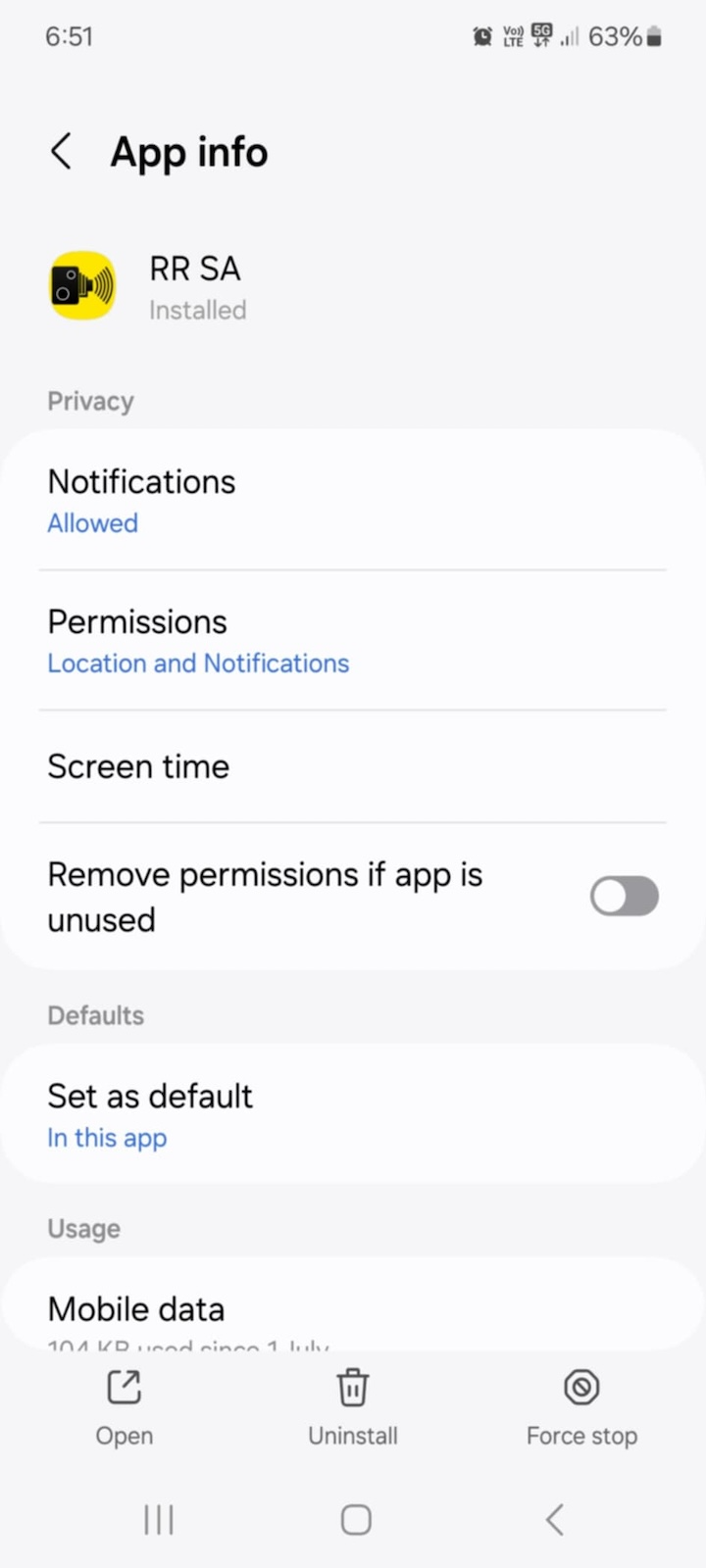Open Mobile data usage
The width and height of the screenshot is (706, 1568).
pos(353,1311)
